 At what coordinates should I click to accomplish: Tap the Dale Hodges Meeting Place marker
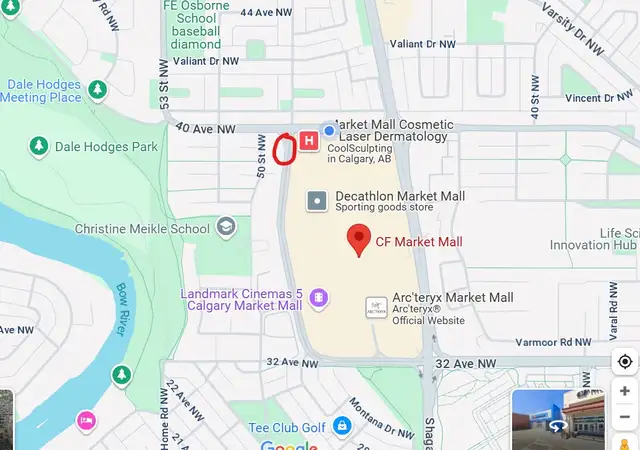tap(97, 91)
